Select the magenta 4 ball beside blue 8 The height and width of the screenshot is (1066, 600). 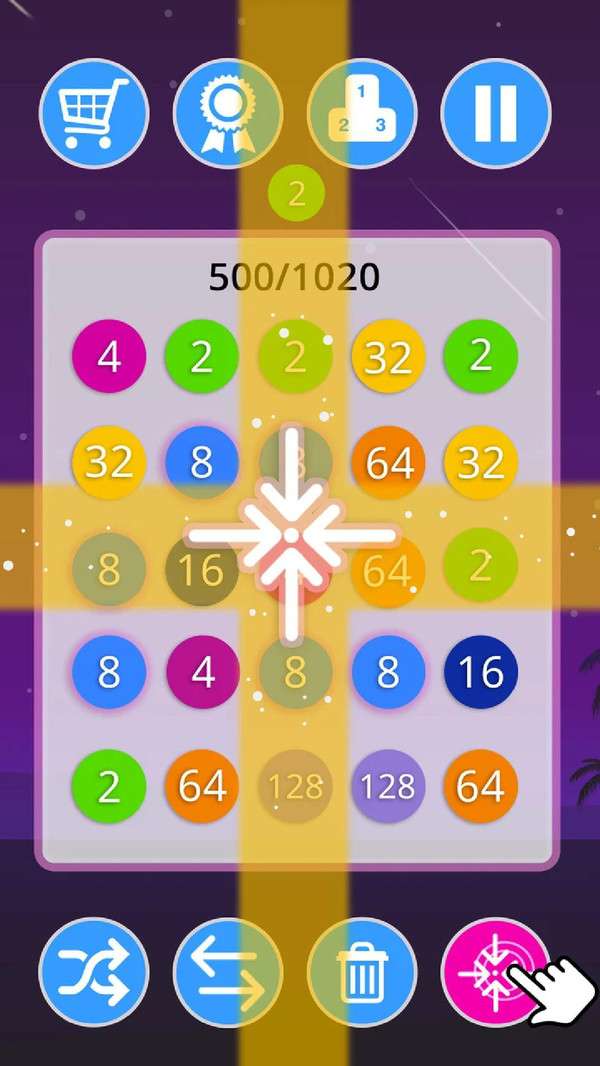[x=203, y=673]
